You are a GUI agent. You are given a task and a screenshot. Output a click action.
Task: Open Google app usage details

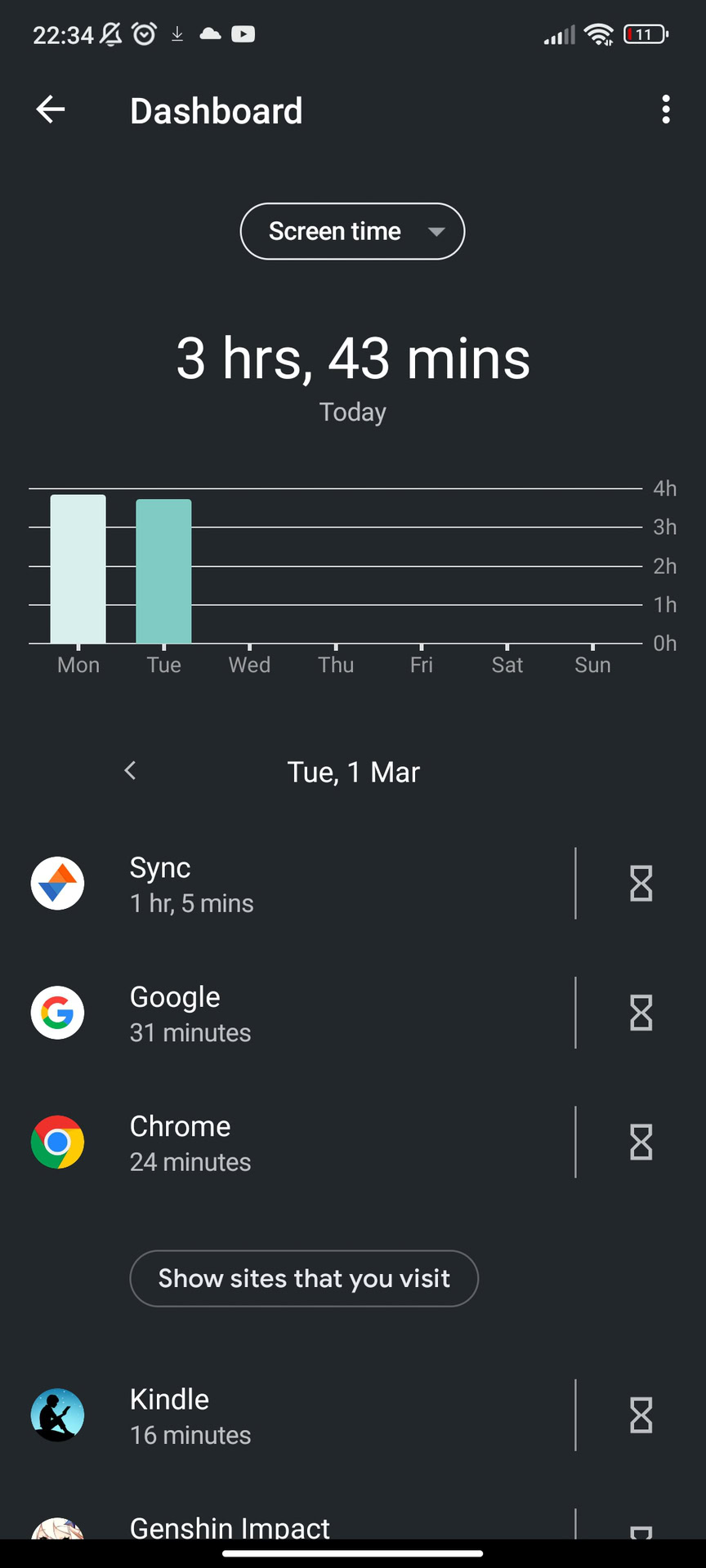[x=294, y=1013]
